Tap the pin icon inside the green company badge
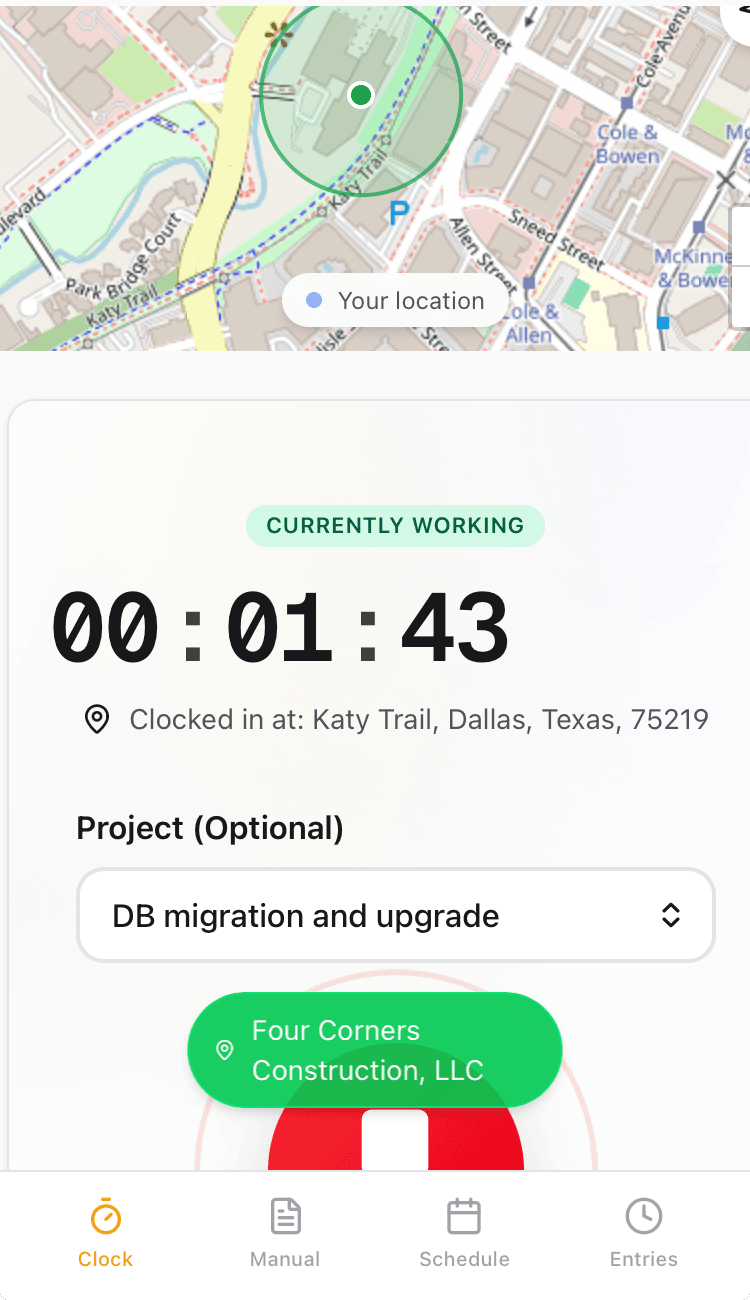The height and width of the screenshot is (1300, 750). pyautogui.click(x=224, y=1050)
